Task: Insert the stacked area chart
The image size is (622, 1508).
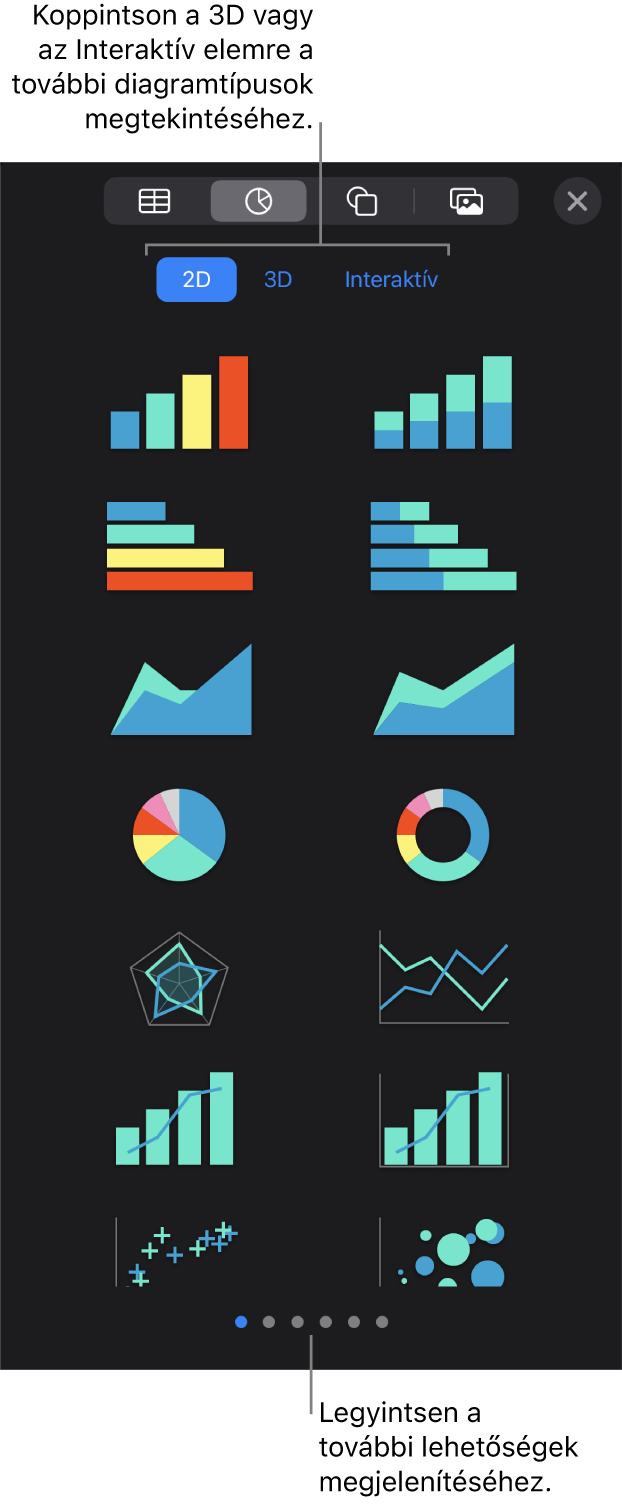Action: click(444, 690)
